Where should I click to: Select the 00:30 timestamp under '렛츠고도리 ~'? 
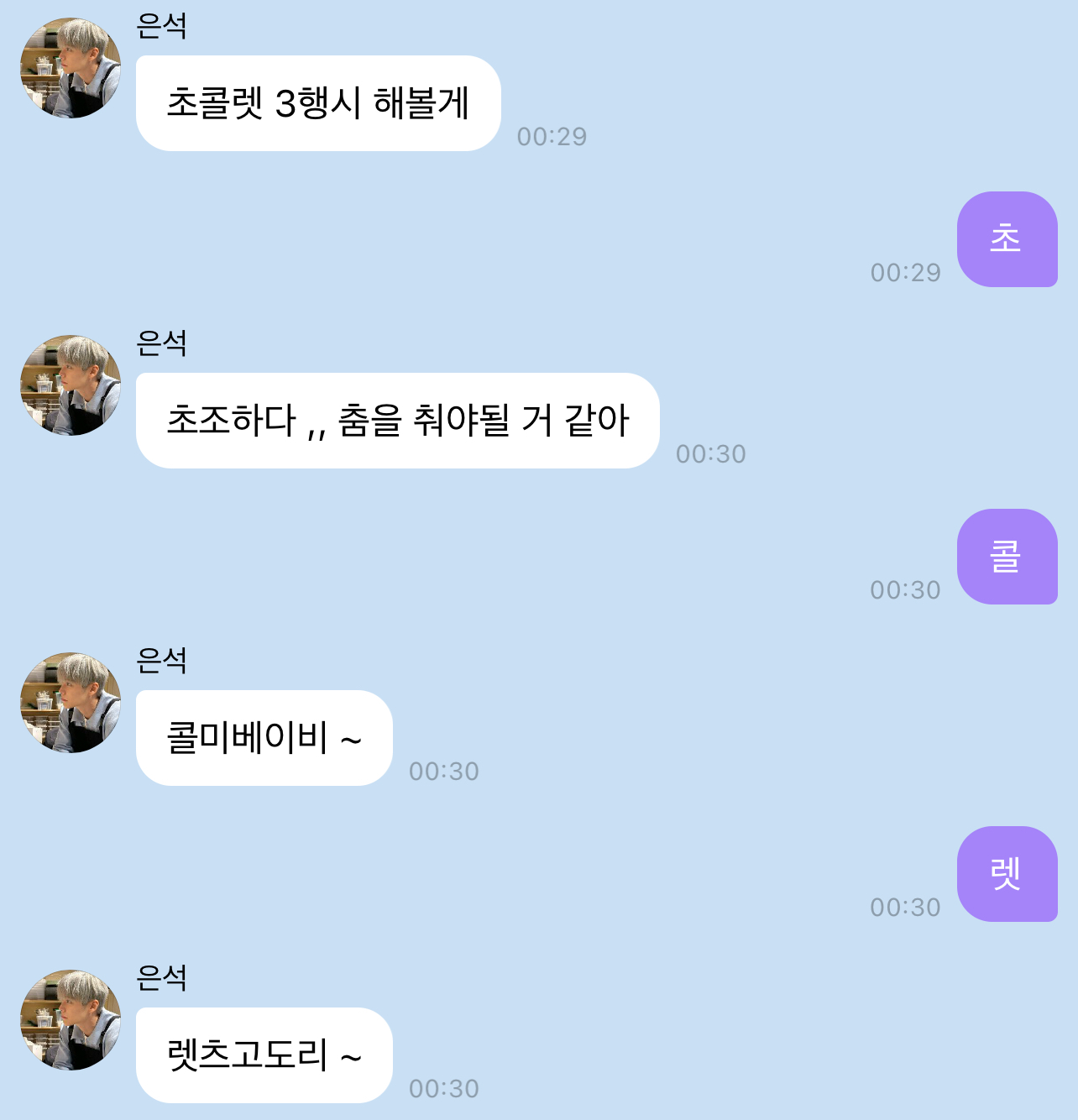(445, 1089)
